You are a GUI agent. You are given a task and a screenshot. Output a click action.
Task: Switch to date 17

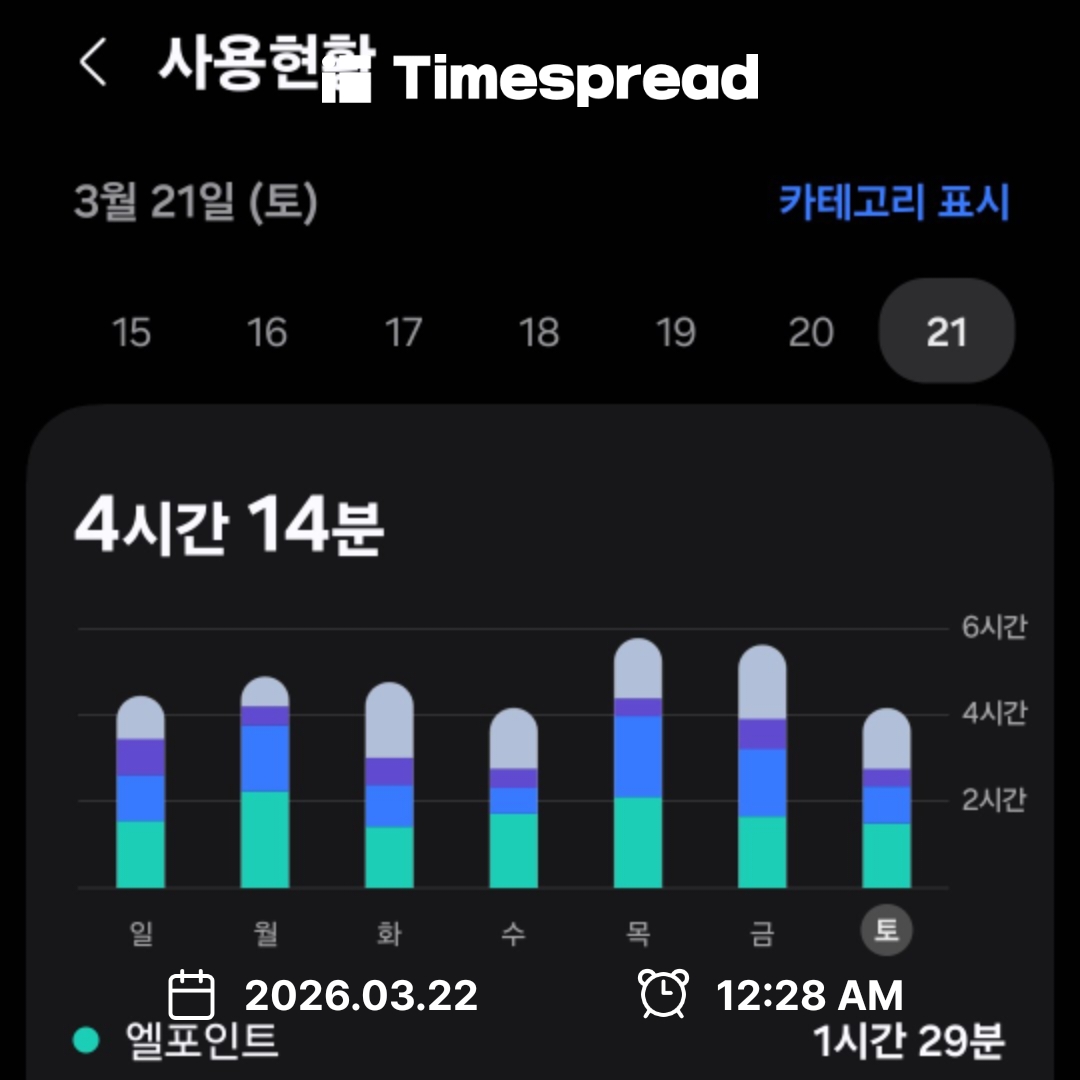tap(403, 332)
